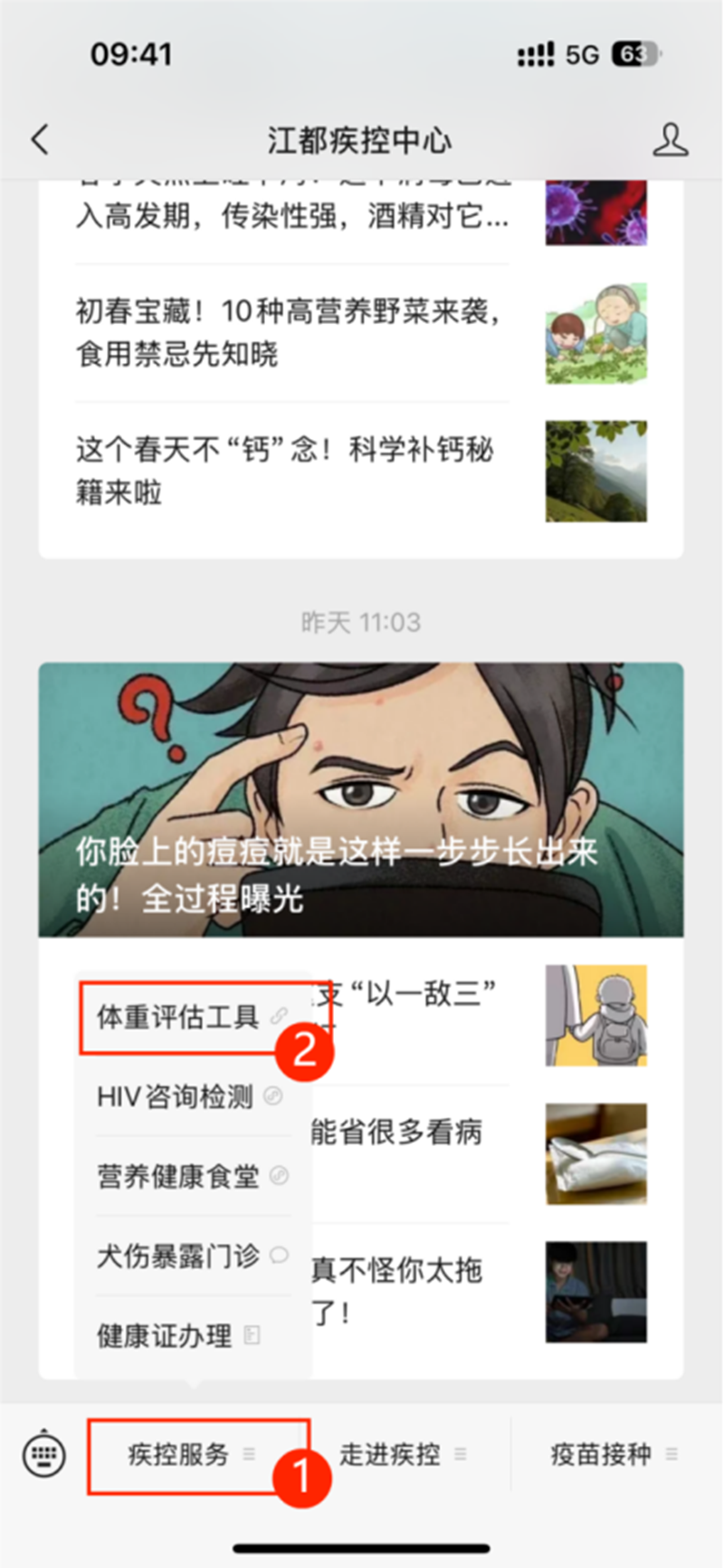Image resolution: width=724 pixels, height=1568 pixels.
Task: Open 营养健康食堂 entry
Action: coord(179,1177)
